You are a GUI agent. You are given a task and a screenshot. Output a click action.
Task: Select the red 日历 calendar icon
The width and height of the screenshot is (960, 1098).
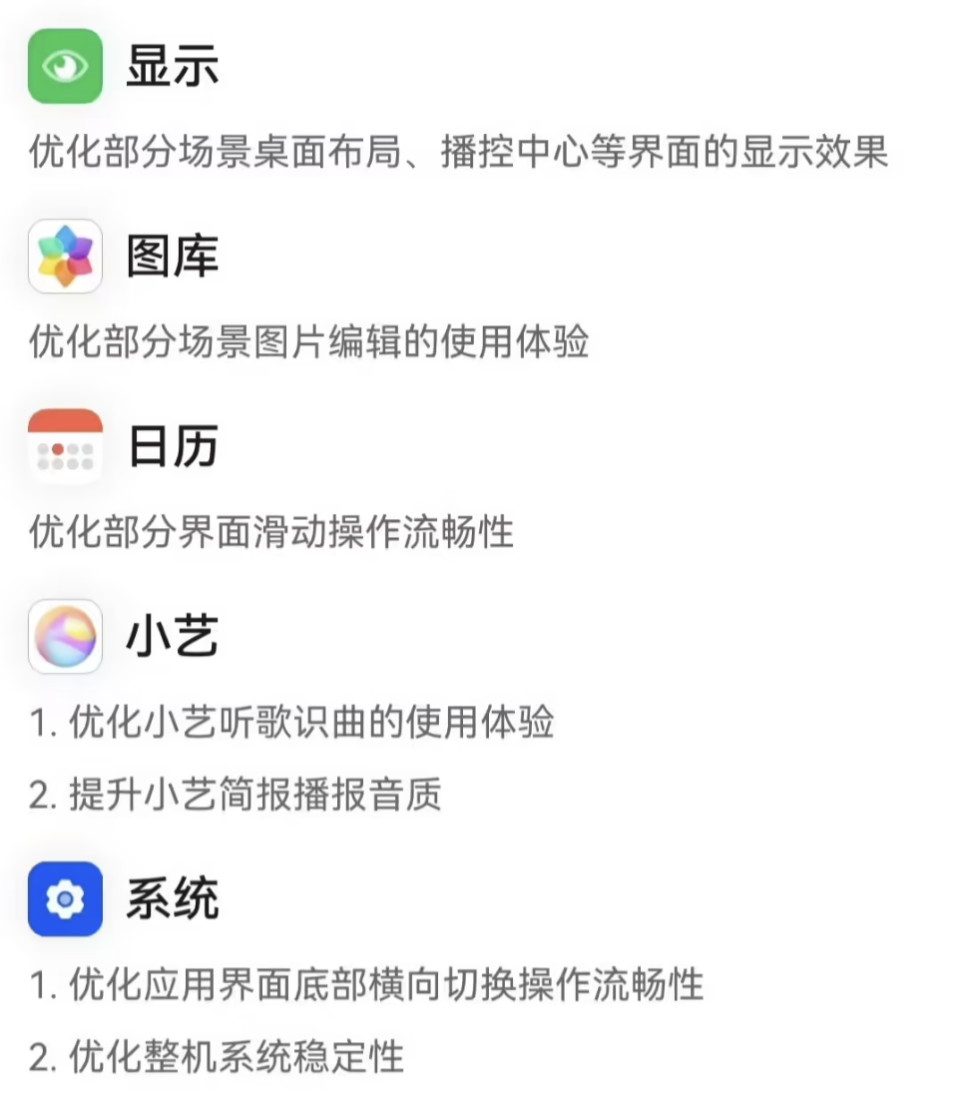pyautogui.click(x=64, y=447)
